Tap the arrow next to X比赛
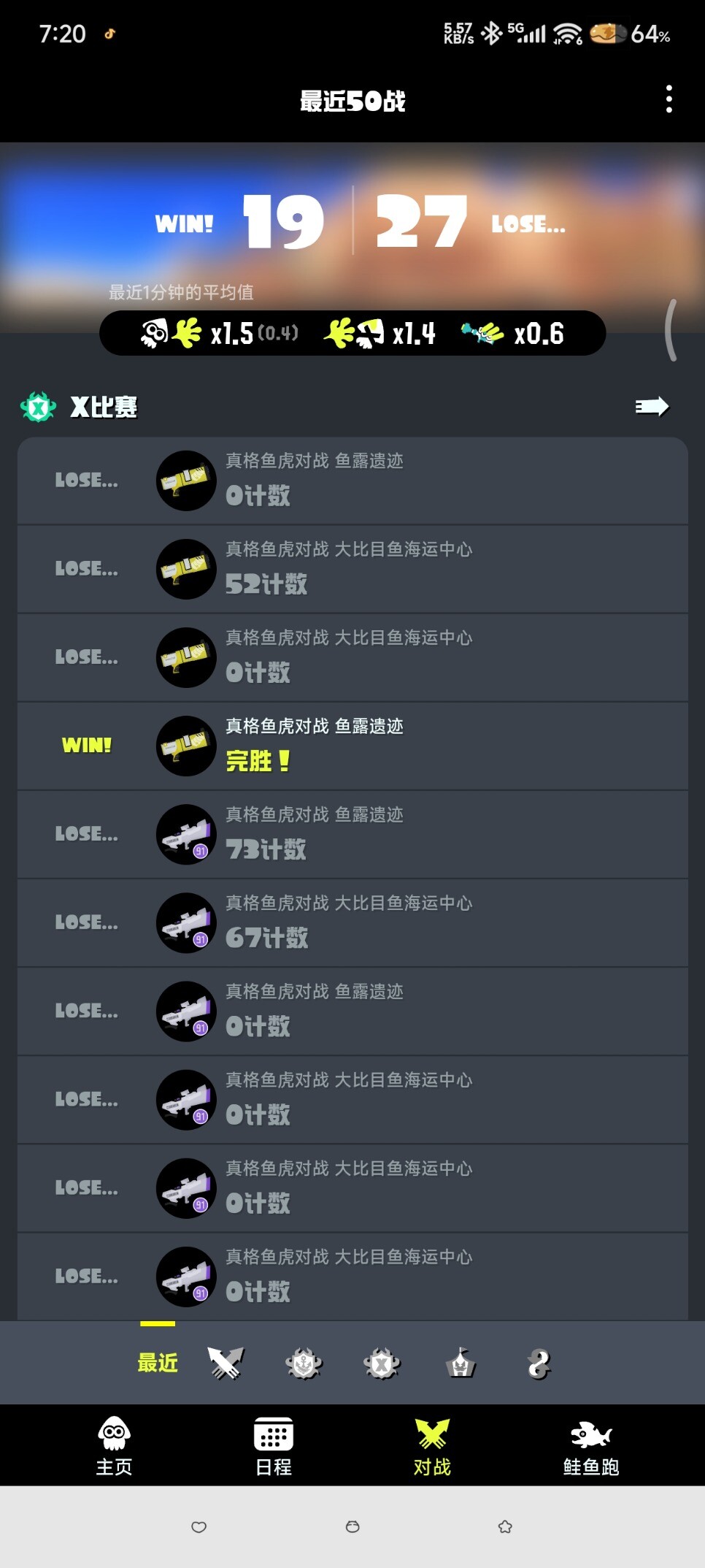Viewport: 705px width, 1568px height. (652, 407)
